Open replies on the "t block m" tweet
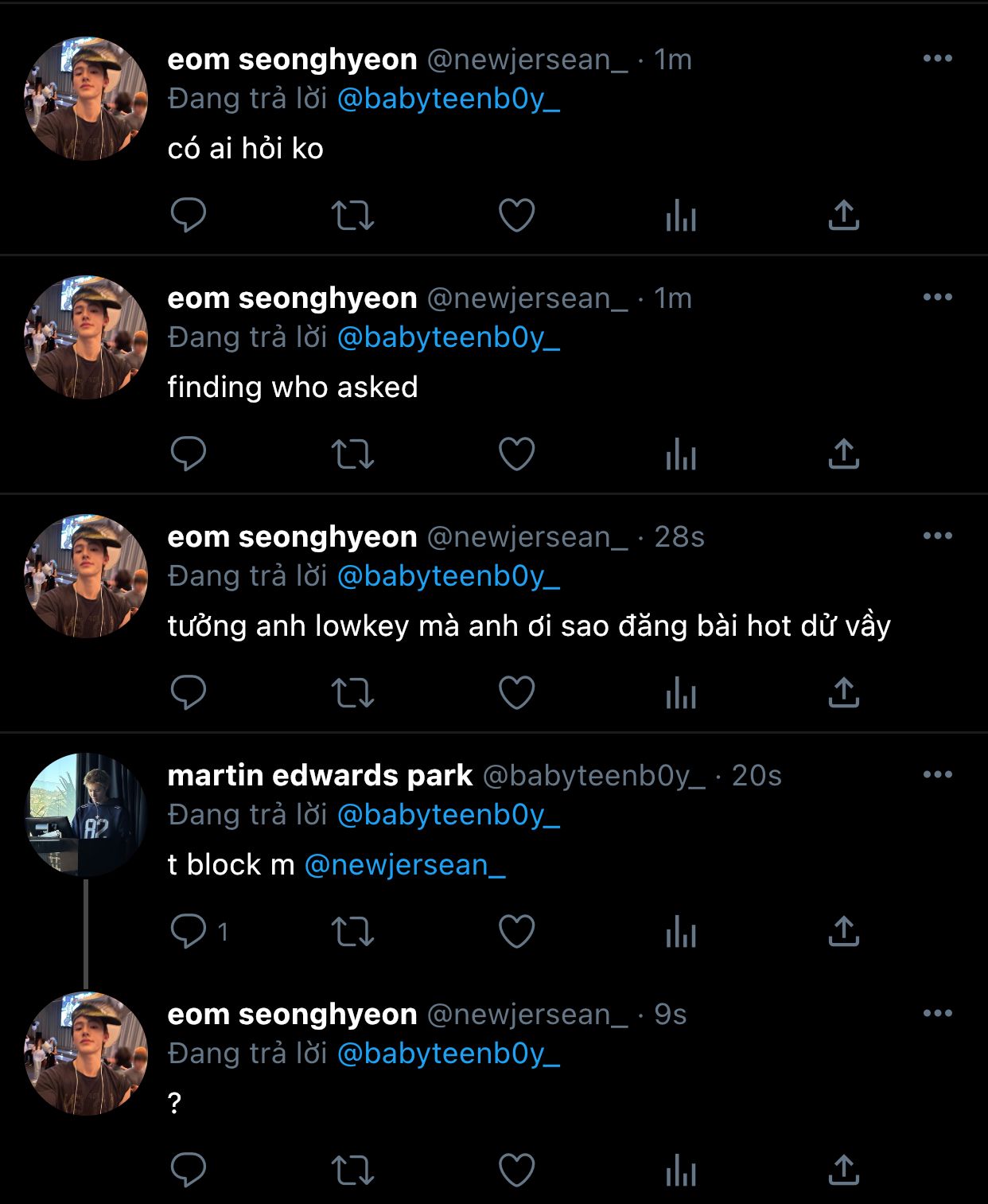This screenshot has height=1204, width=988. [189, 931]
